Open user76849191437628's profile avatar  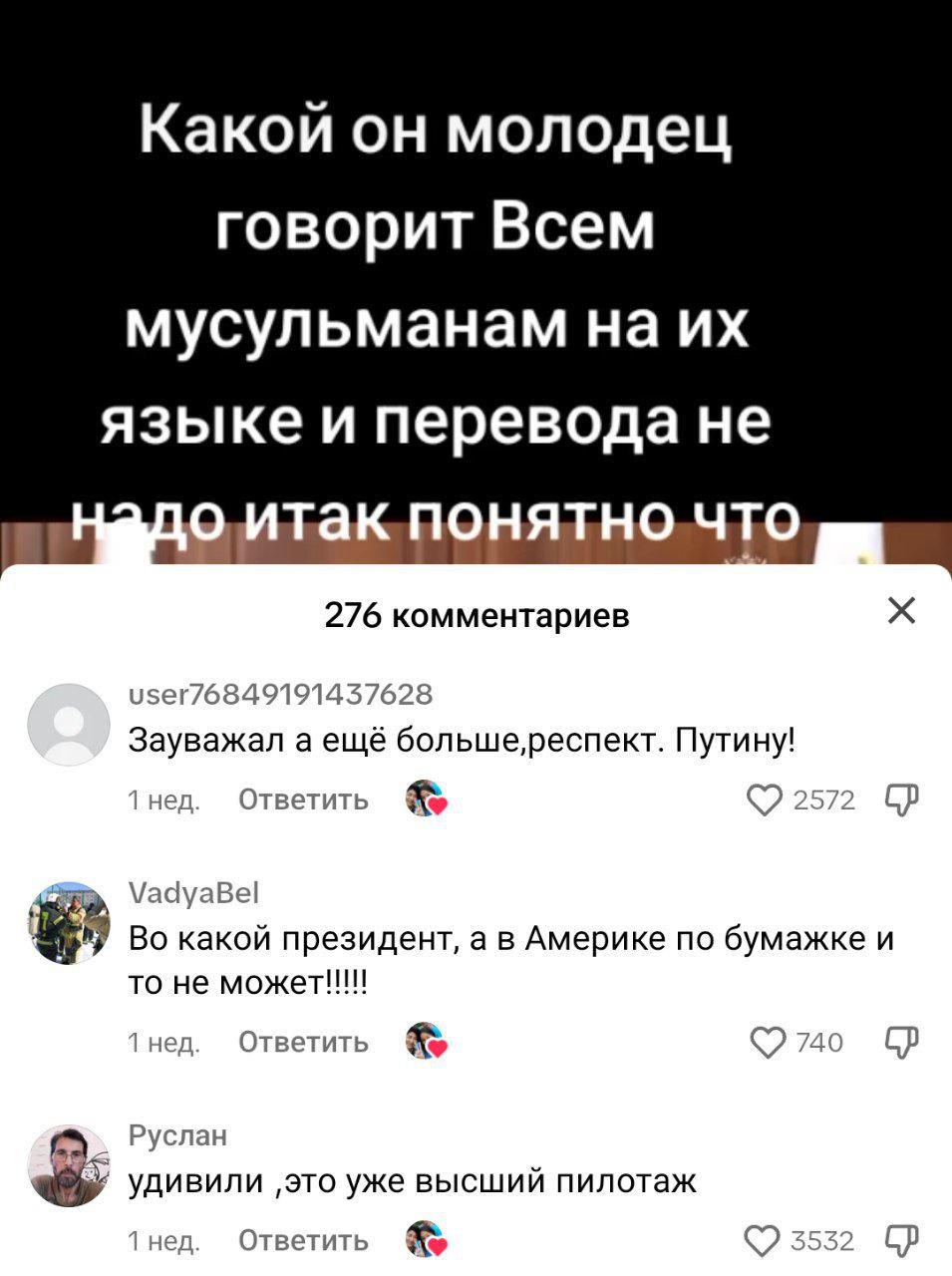point(68,725)
